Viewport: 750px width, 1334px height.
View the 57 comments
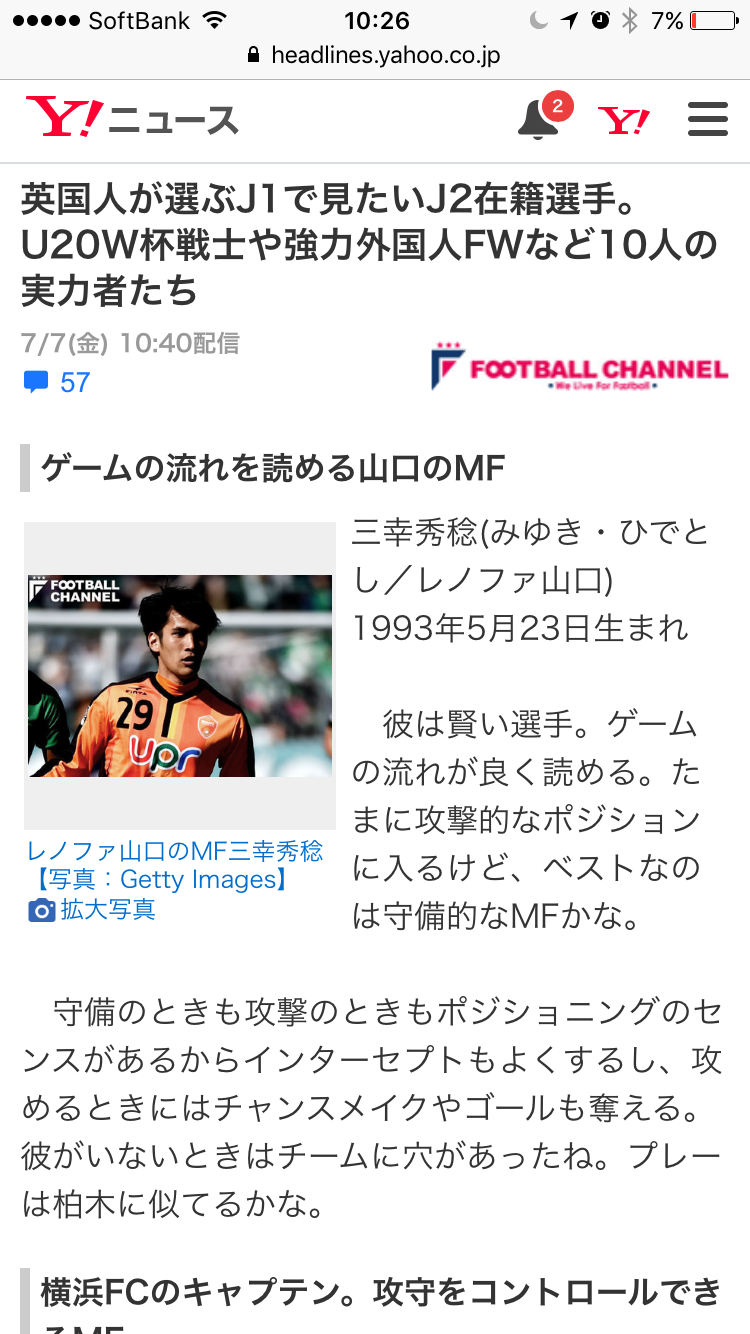pos(58,382)
